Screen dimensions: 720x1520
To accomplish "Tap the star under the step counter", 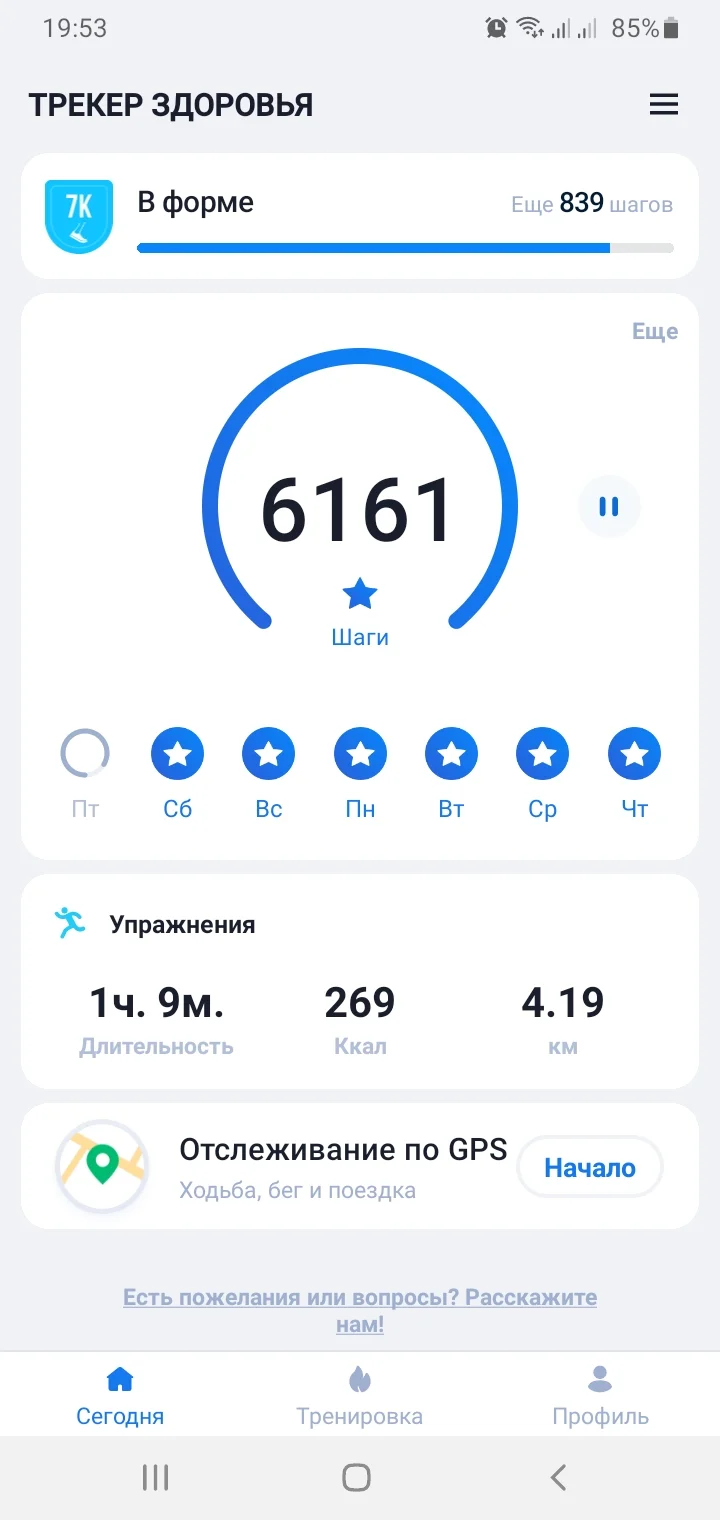I will (x=360, y=594).
